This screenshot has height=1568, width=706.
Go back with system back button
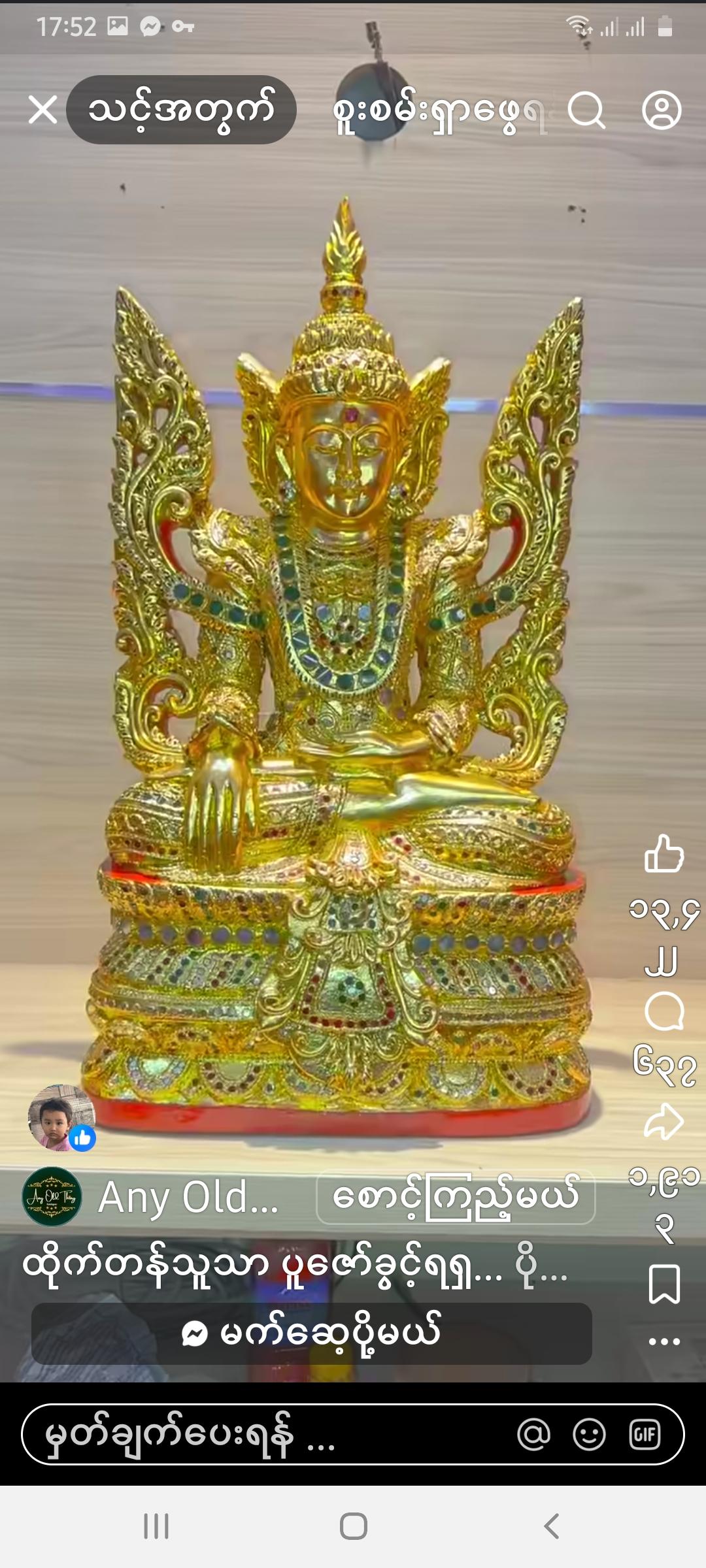pos(551,1527)
